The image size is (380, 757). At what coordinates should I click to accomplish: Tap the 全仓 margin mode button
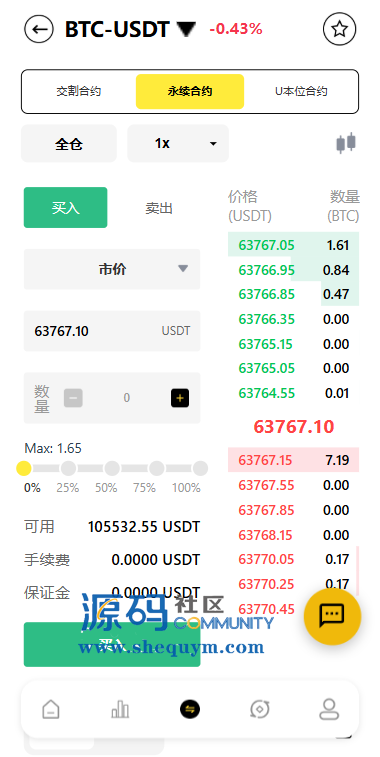[x=69, y=143]
